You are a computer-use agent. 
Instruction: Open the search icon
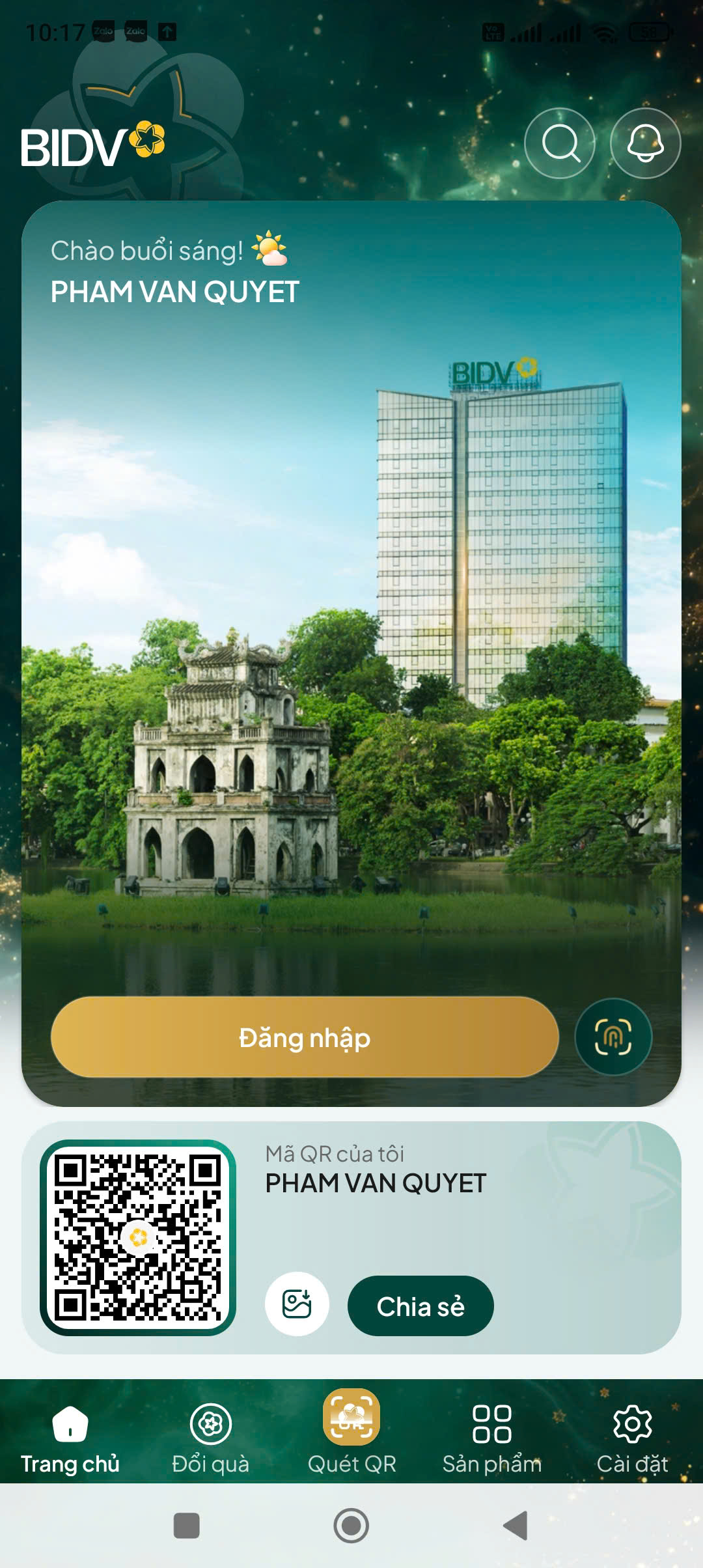[560, 143]
